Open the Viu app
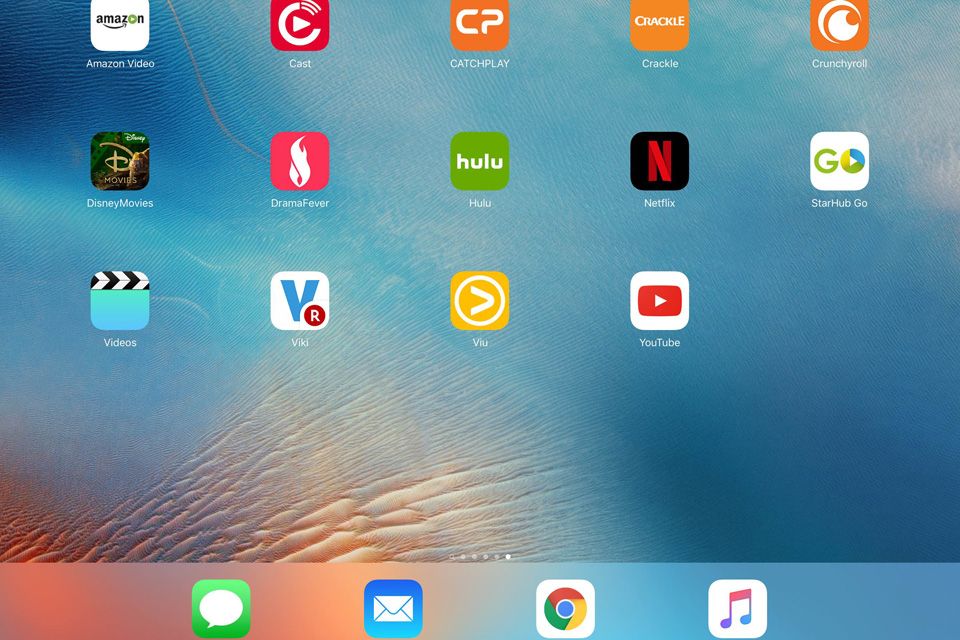960x640 pixels. pos(480,300)
